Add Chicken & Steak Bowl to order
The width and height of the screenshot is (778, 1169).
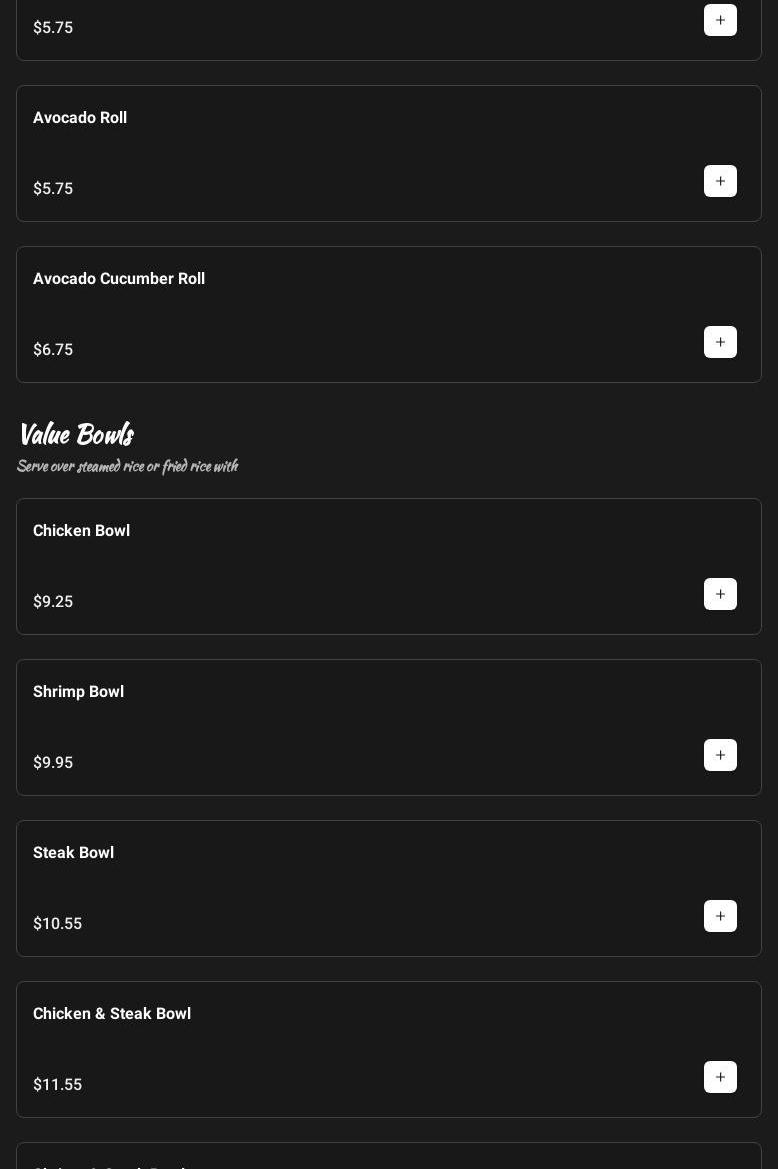coord(720,1077)
